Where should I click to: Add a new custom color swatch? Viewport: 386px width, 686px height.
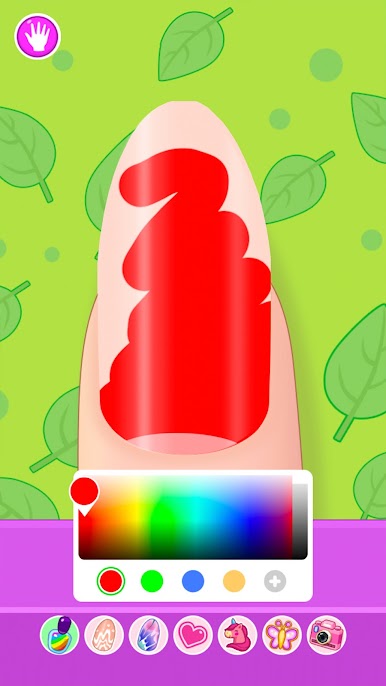click(275, 581)
